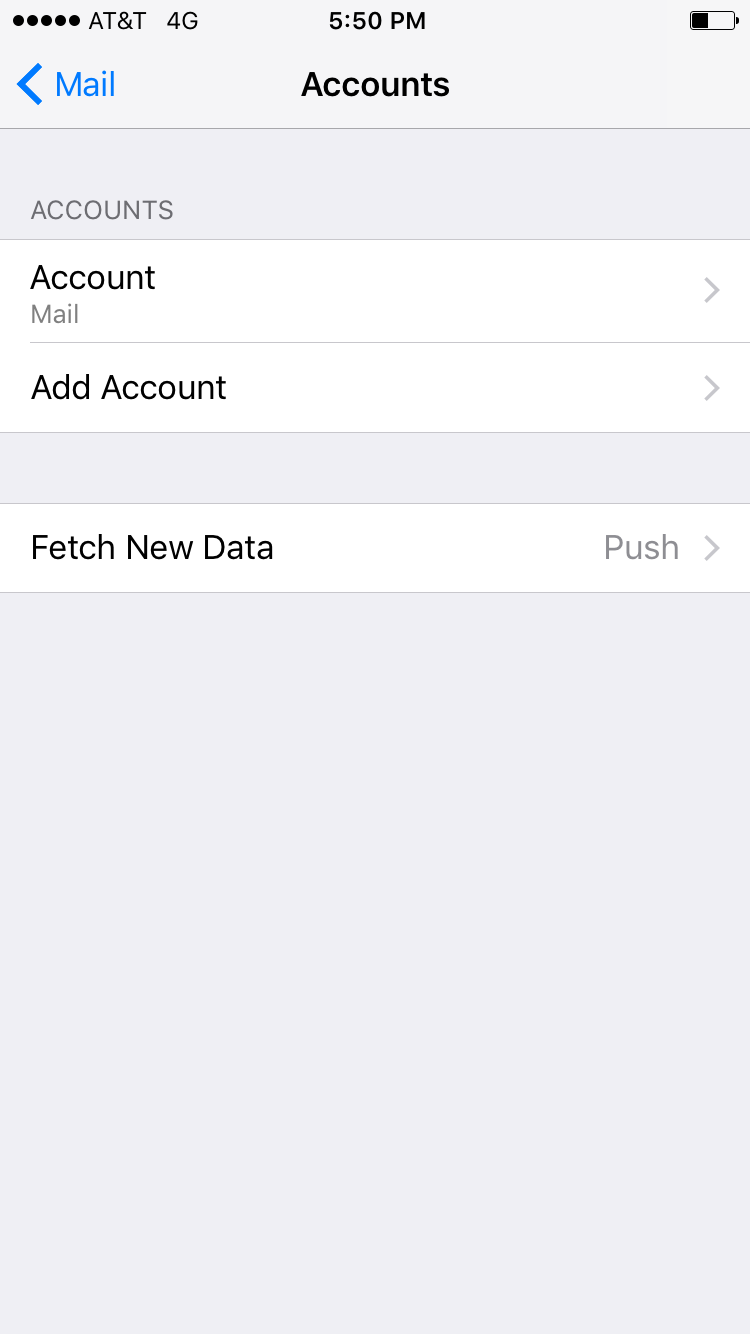Select Add Account to create new account
Image resolution: width=750 pixels, height=1334 pixels.
point(128,388)
